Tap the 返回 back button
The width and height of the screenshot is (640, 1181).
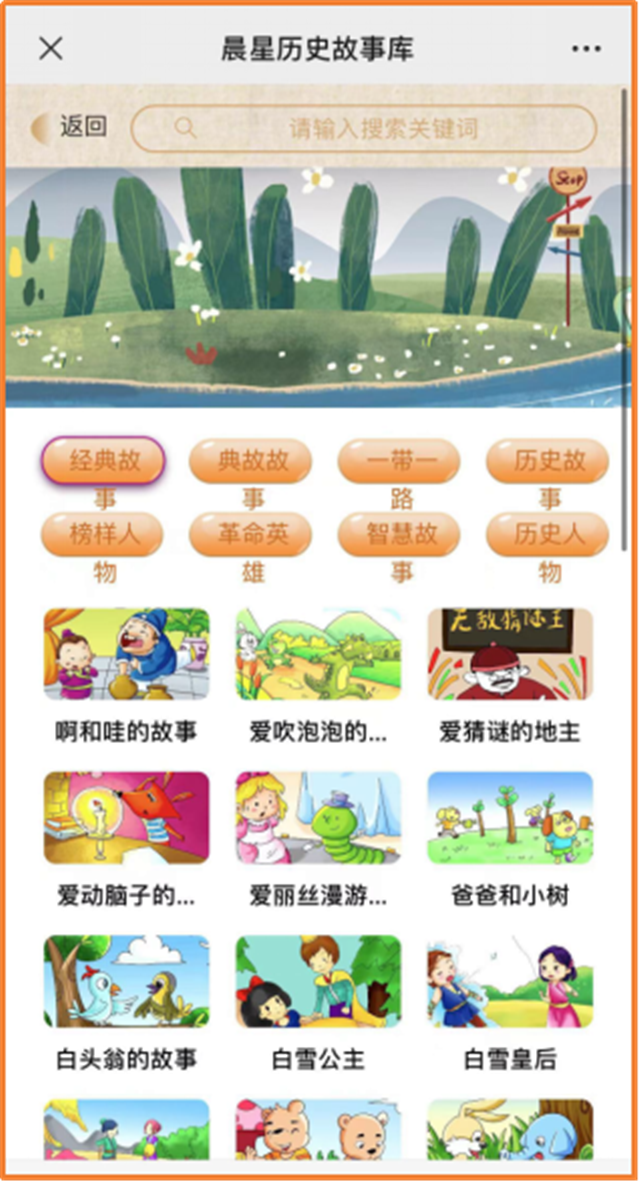pos(70,127)
